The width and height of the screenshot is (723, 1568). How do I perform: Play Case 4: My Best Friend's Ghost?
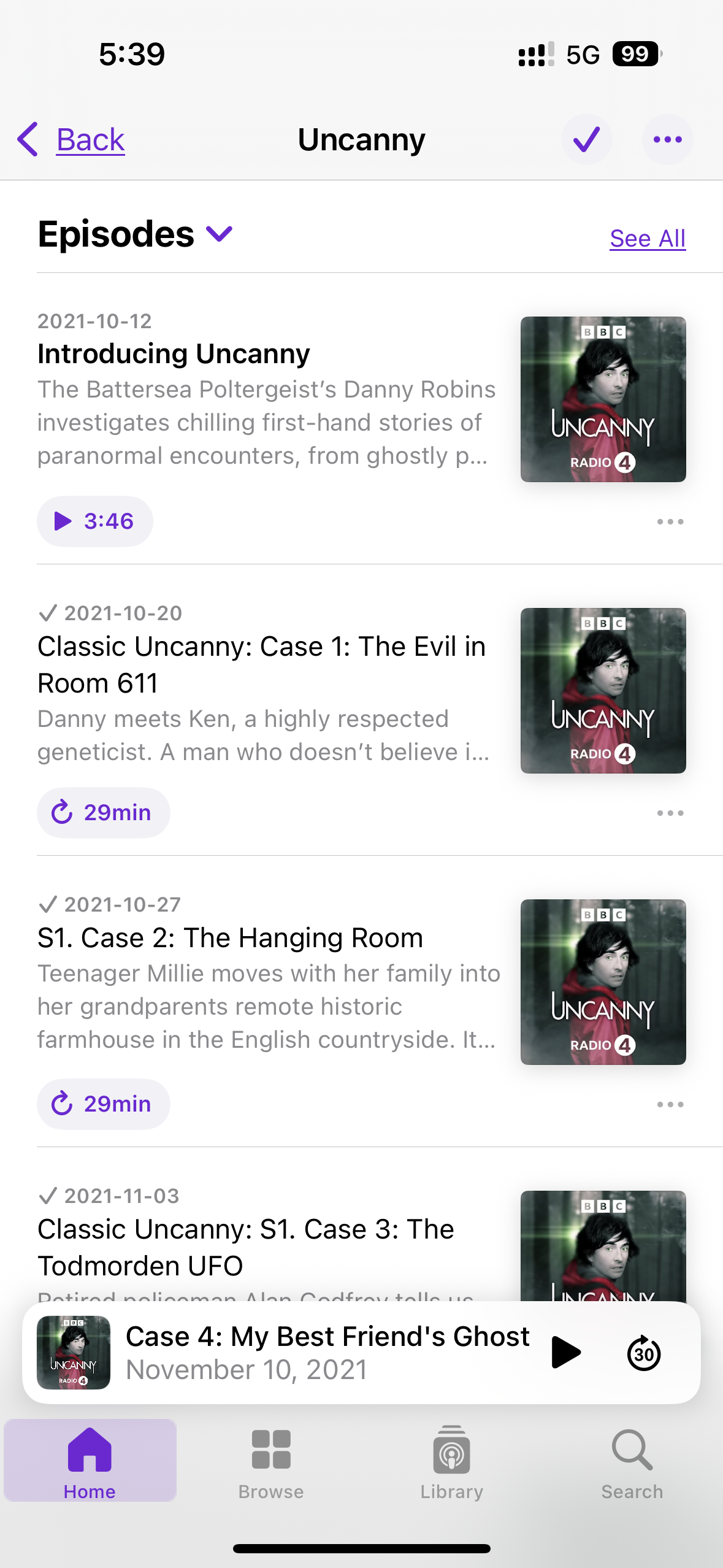coord(565,1353)
